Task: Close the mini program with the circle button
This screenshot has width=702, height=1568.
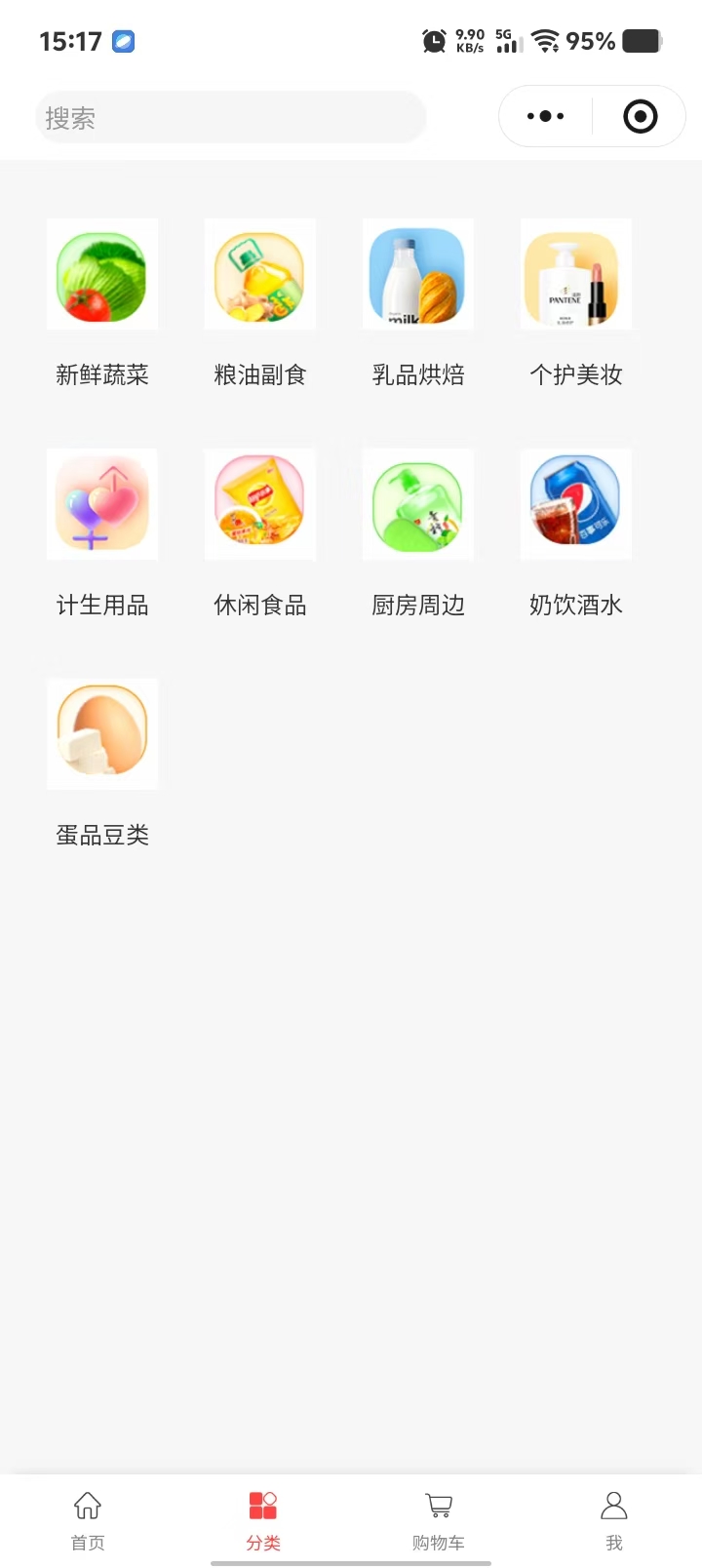Action: pyautogui.click(x=640, y=117)
